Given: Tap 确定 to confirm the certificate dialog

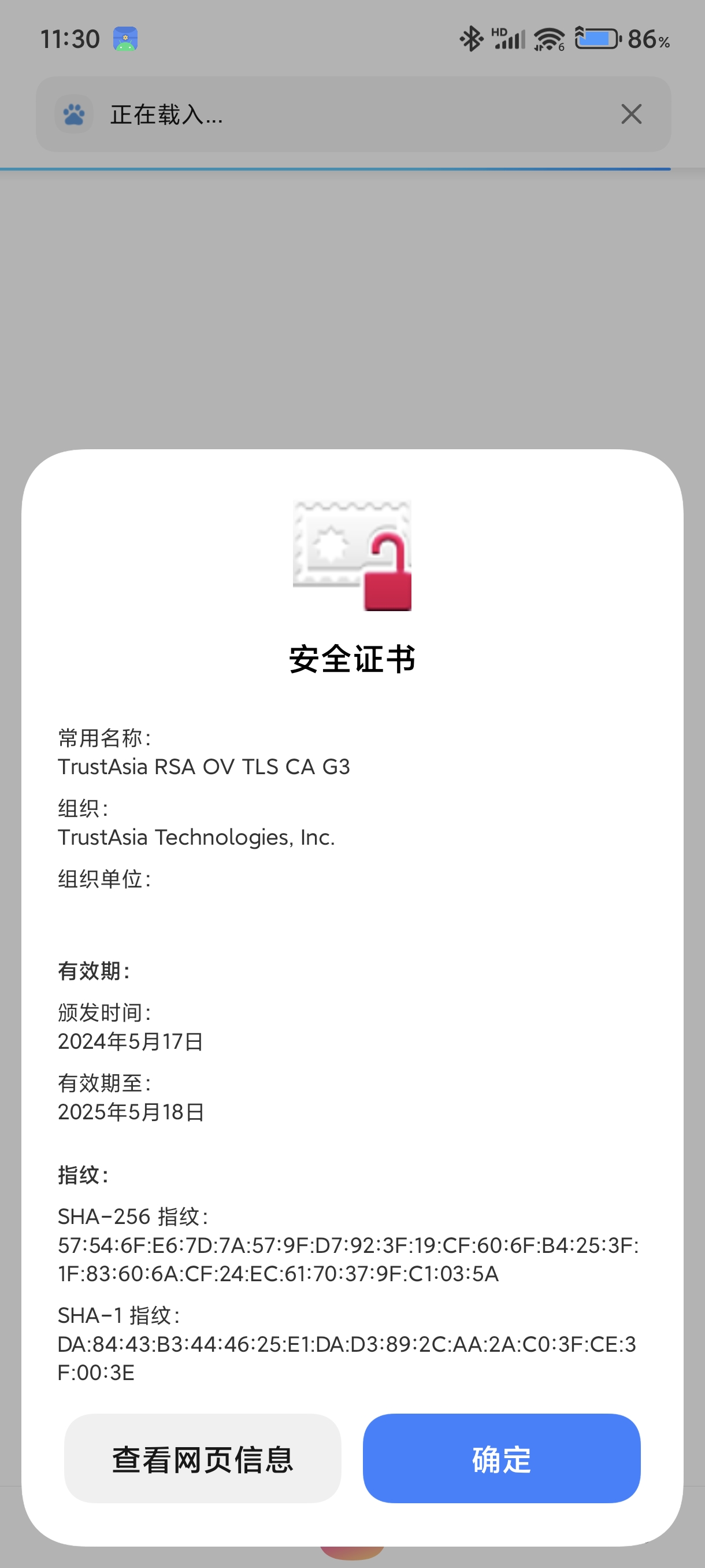Looking at the screenshot, I should coord(501,1458).
